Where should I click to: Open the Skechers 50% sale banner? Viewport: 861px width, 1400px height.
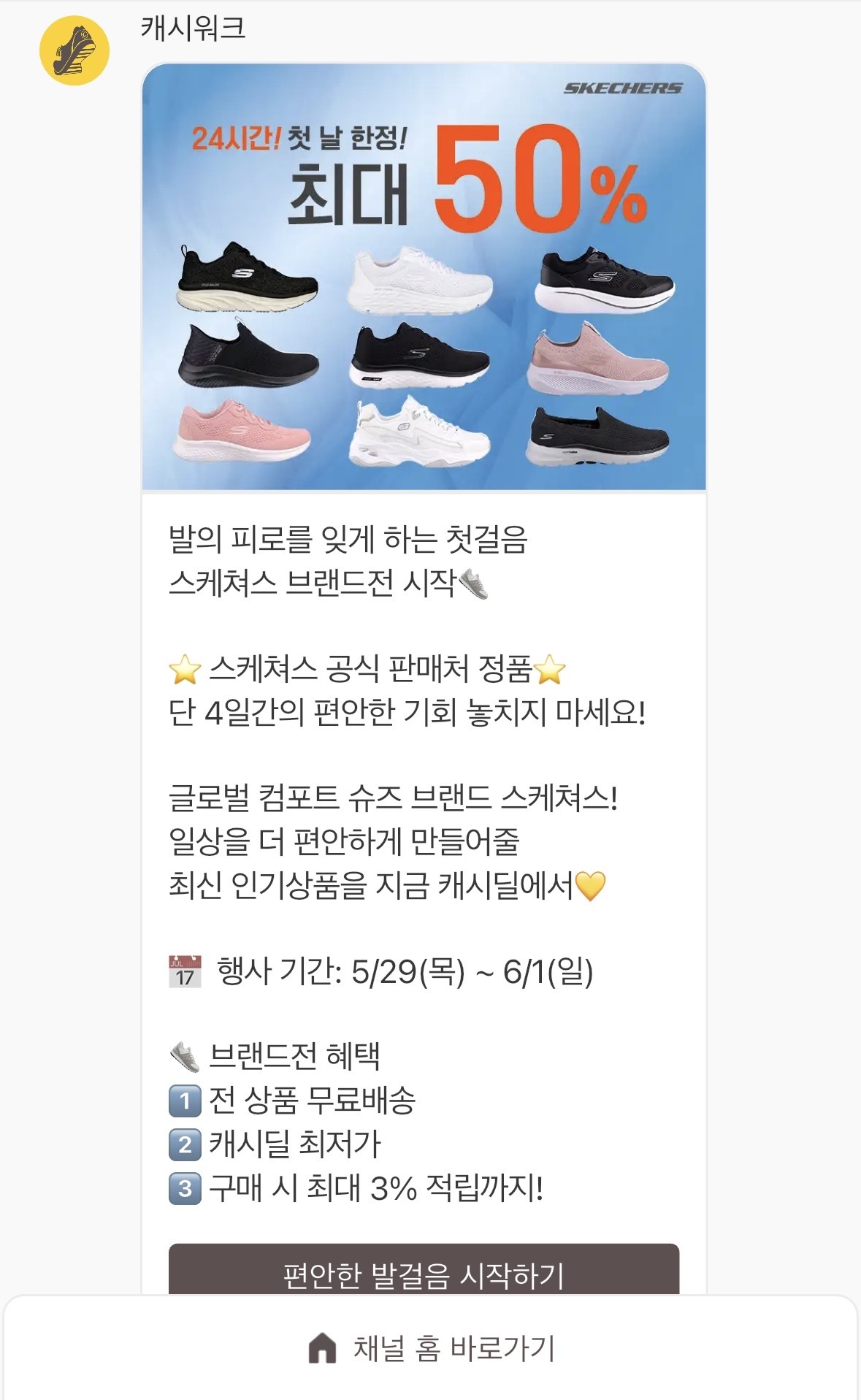(424, 278)
